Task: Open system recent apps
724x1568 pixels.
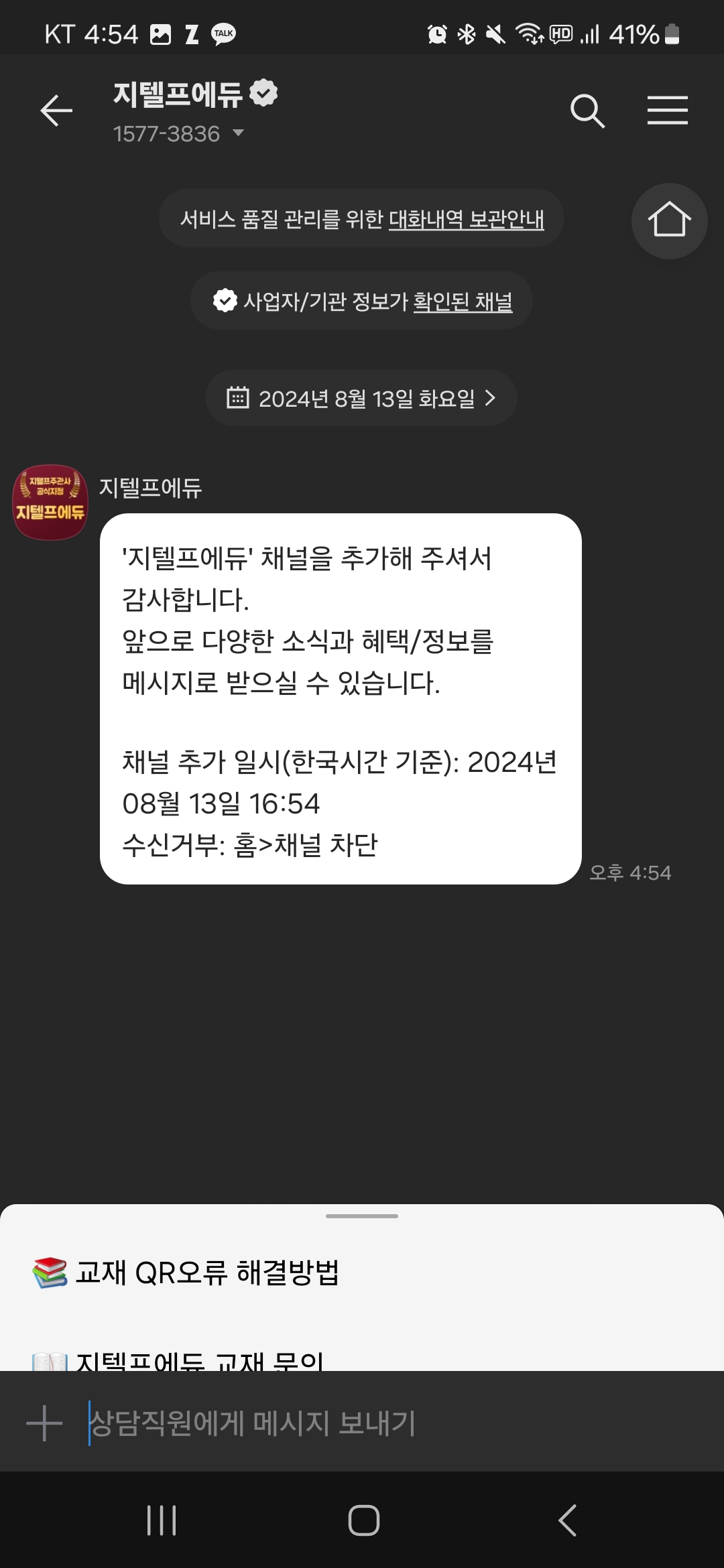Action: (x=162, y=1520)
